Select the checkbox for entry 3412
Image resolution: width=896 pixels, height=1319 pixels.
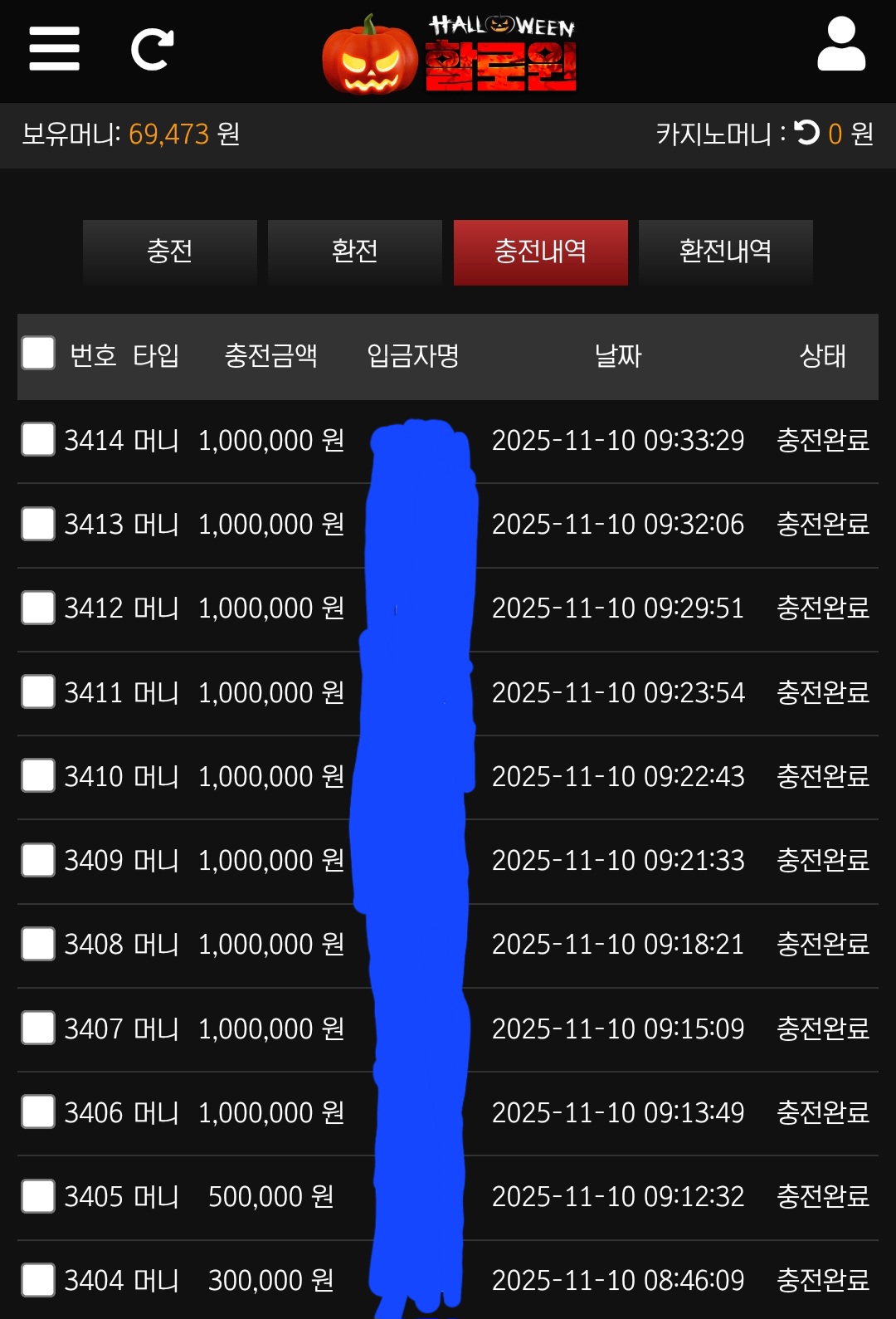coord(38,608)
